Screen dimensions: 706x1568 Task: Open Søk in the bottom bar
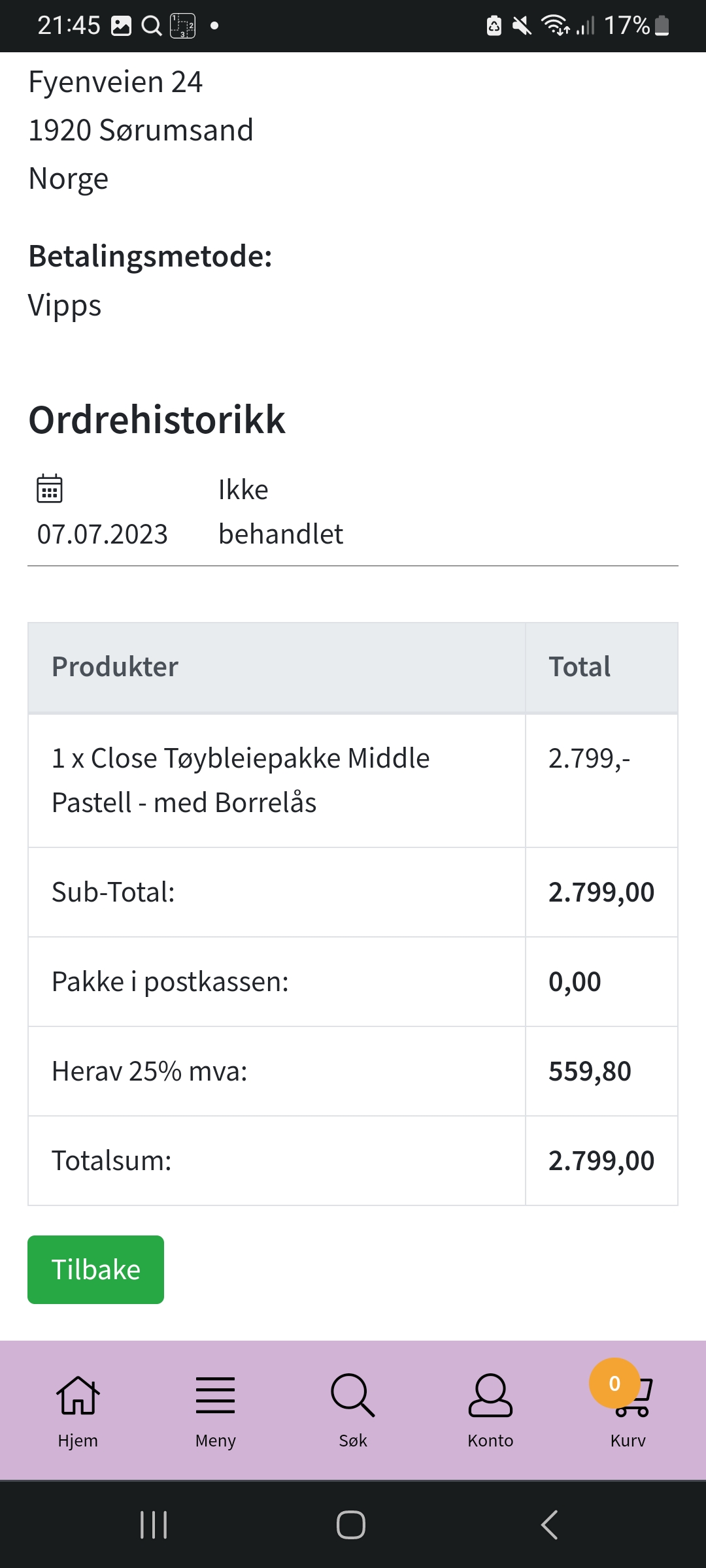click(x=353, y=1411)
